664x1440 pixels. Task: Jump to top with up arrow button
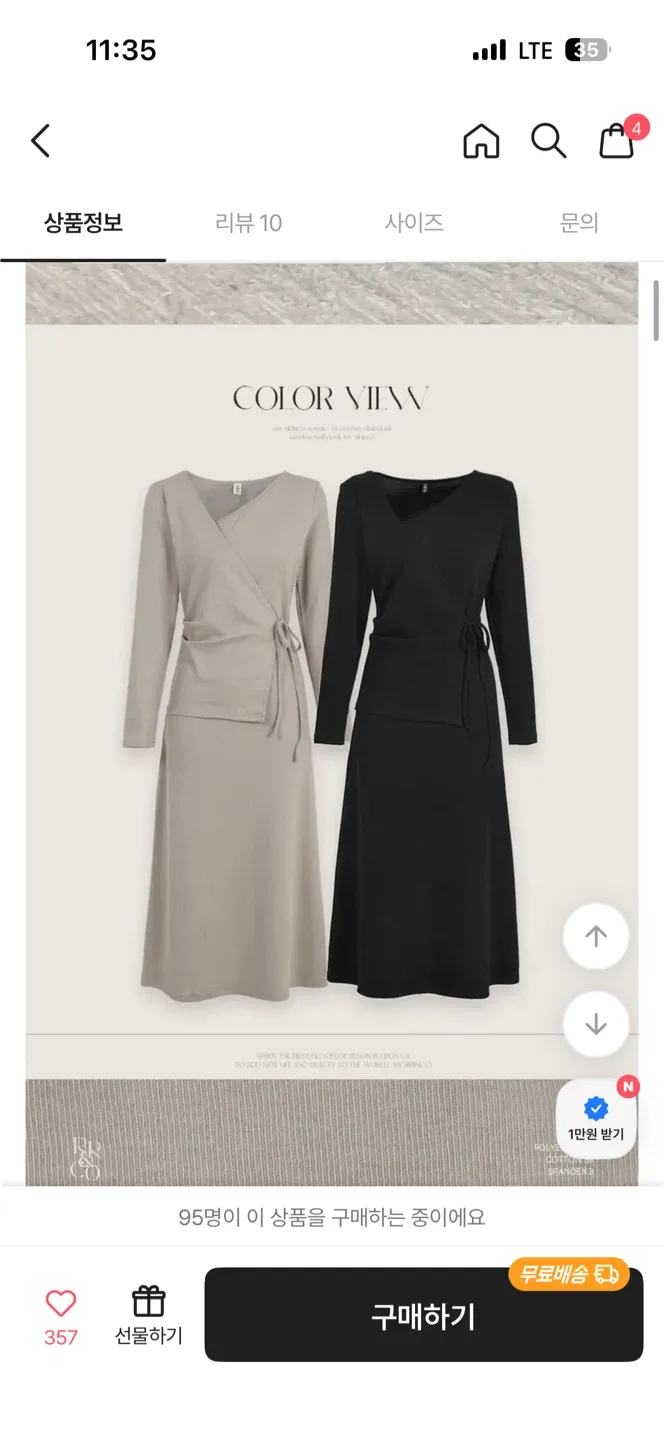coord(596,937)
